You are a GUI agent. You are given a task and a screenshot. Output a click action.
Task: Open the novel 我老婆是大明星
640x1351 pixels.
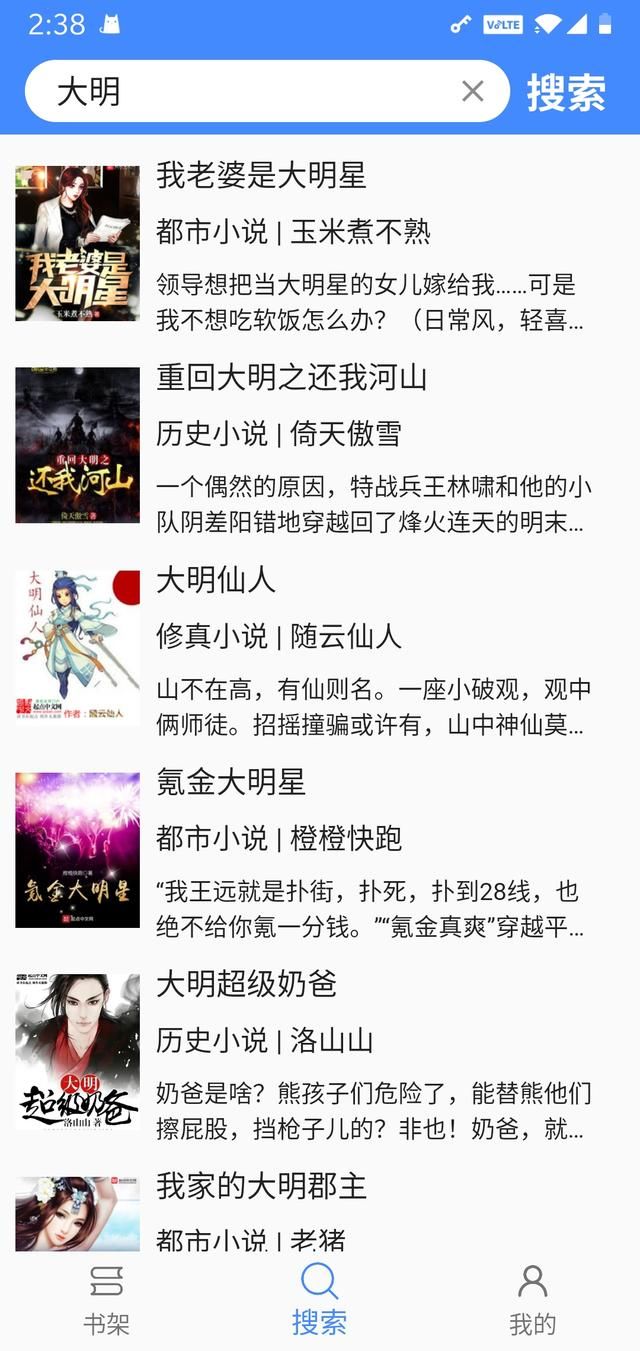262,176
